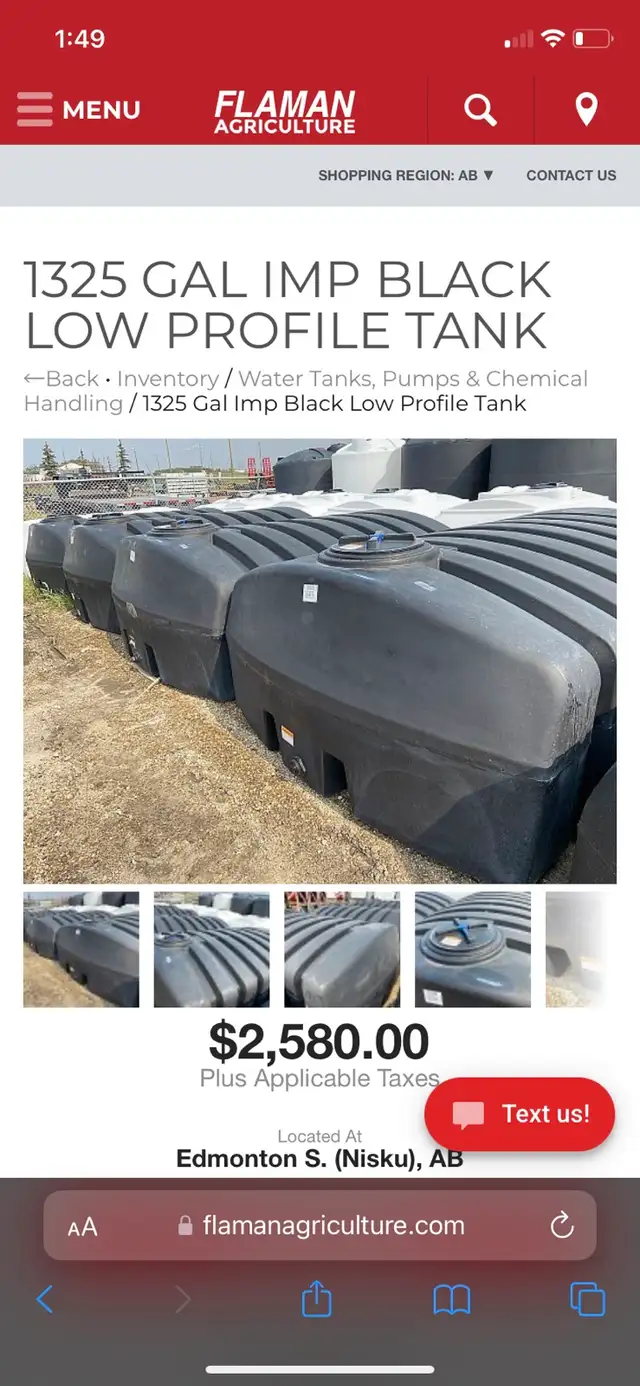The image size is (640, 1386).
Task: Go back via the Back breadcrumb
Action: point(61,379)
